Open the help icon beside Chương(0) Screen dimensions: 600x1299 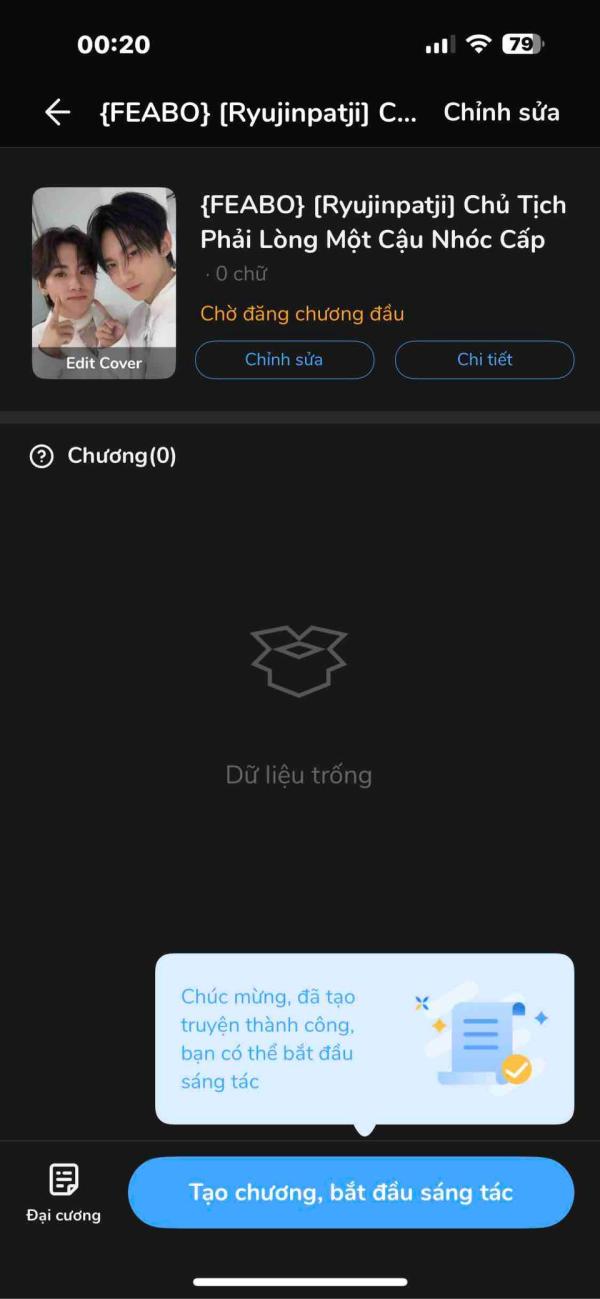click(x=41, y=457)
